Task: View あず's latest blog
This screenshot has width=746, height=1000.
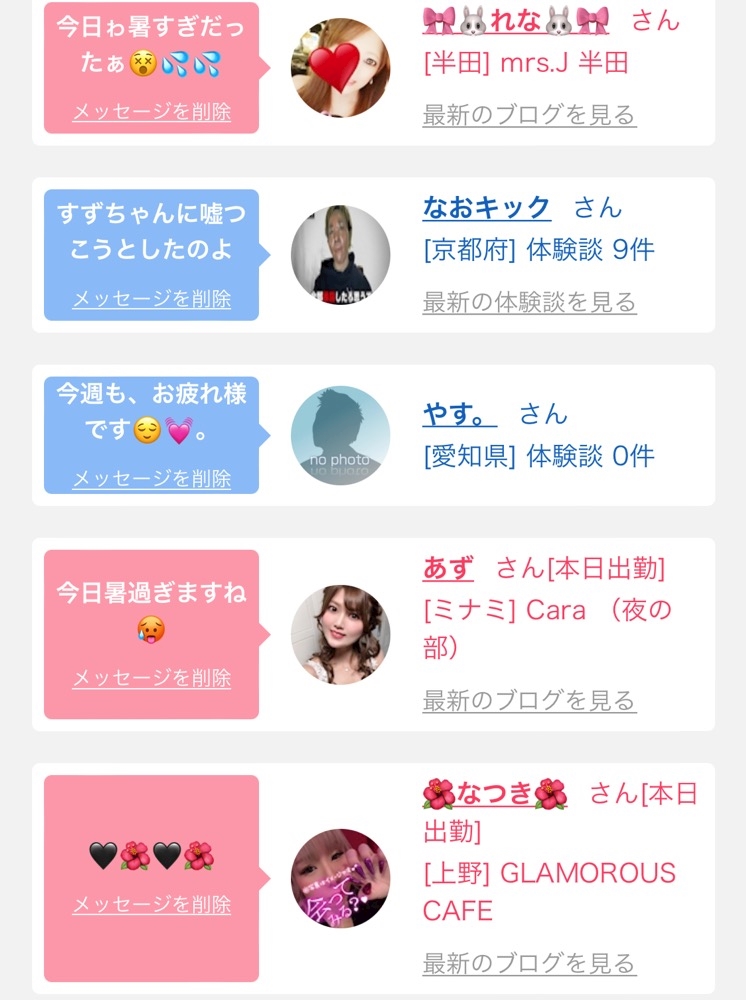Action: click(529, 700)
